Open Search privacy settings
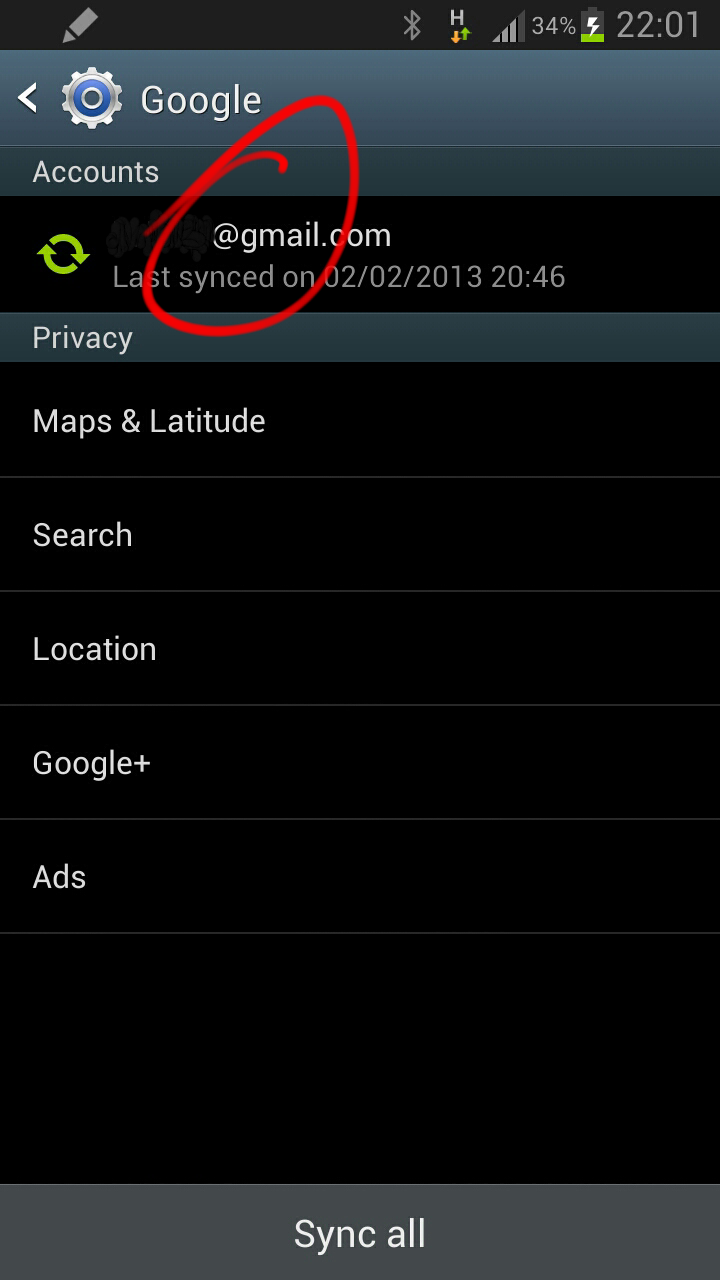Screen dimensions: 720x1280 [x=360, y=535]
